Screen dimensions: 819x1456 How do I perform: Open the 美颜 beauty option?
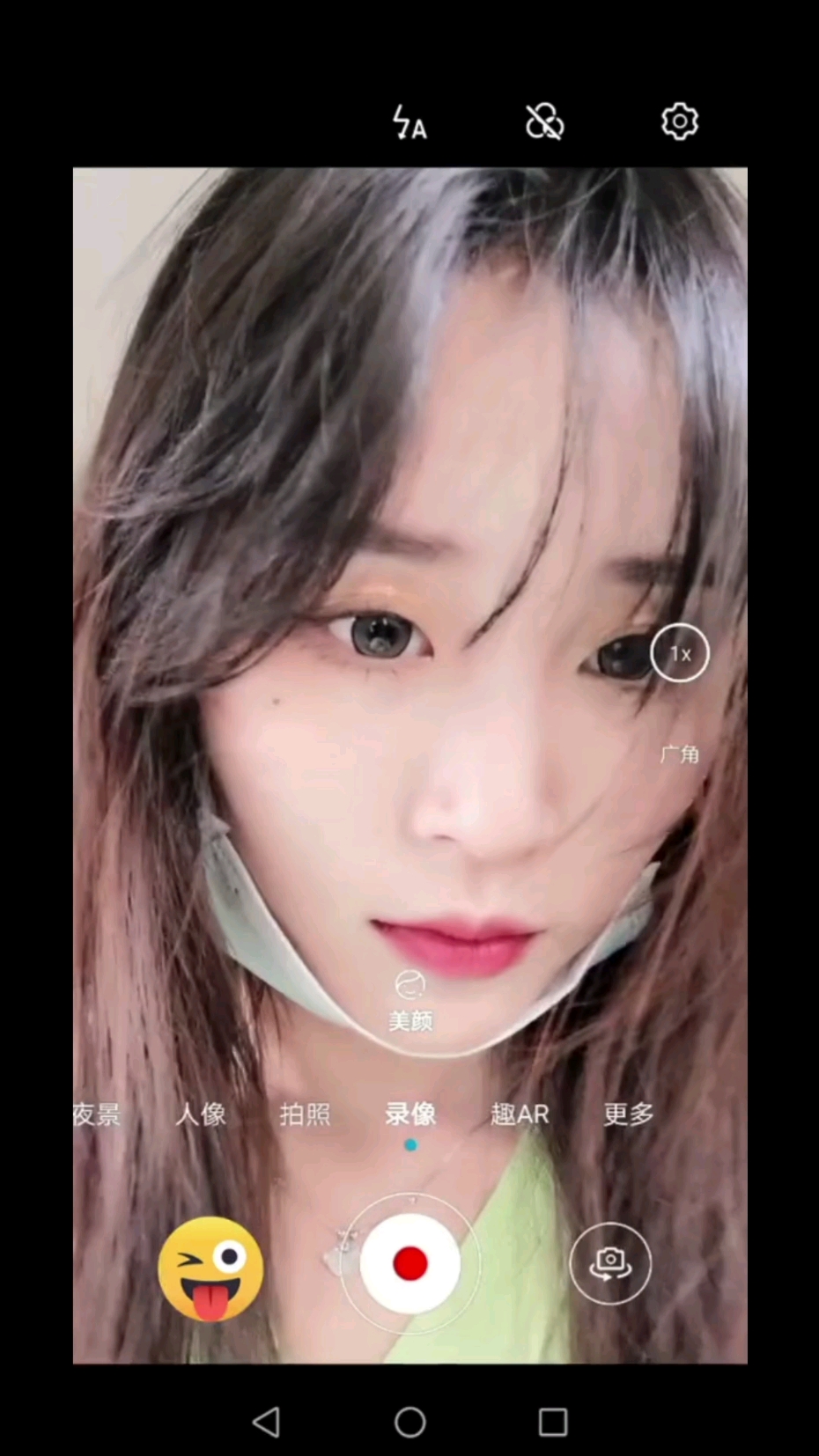(x=410, y=1001)
